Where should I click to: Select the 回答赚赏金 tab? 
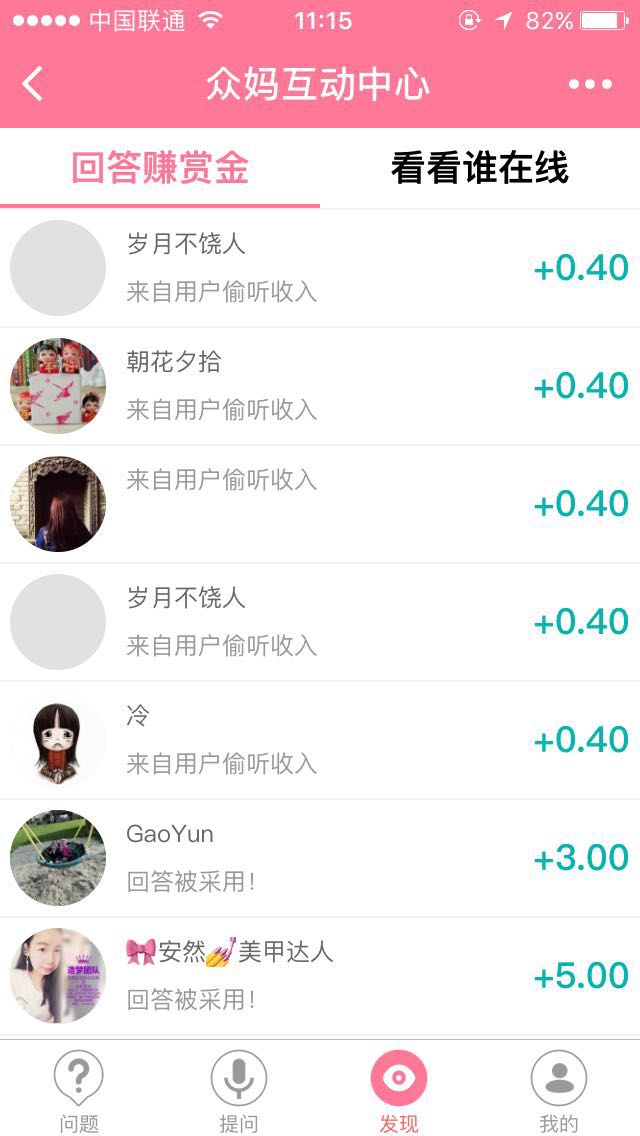160,168
